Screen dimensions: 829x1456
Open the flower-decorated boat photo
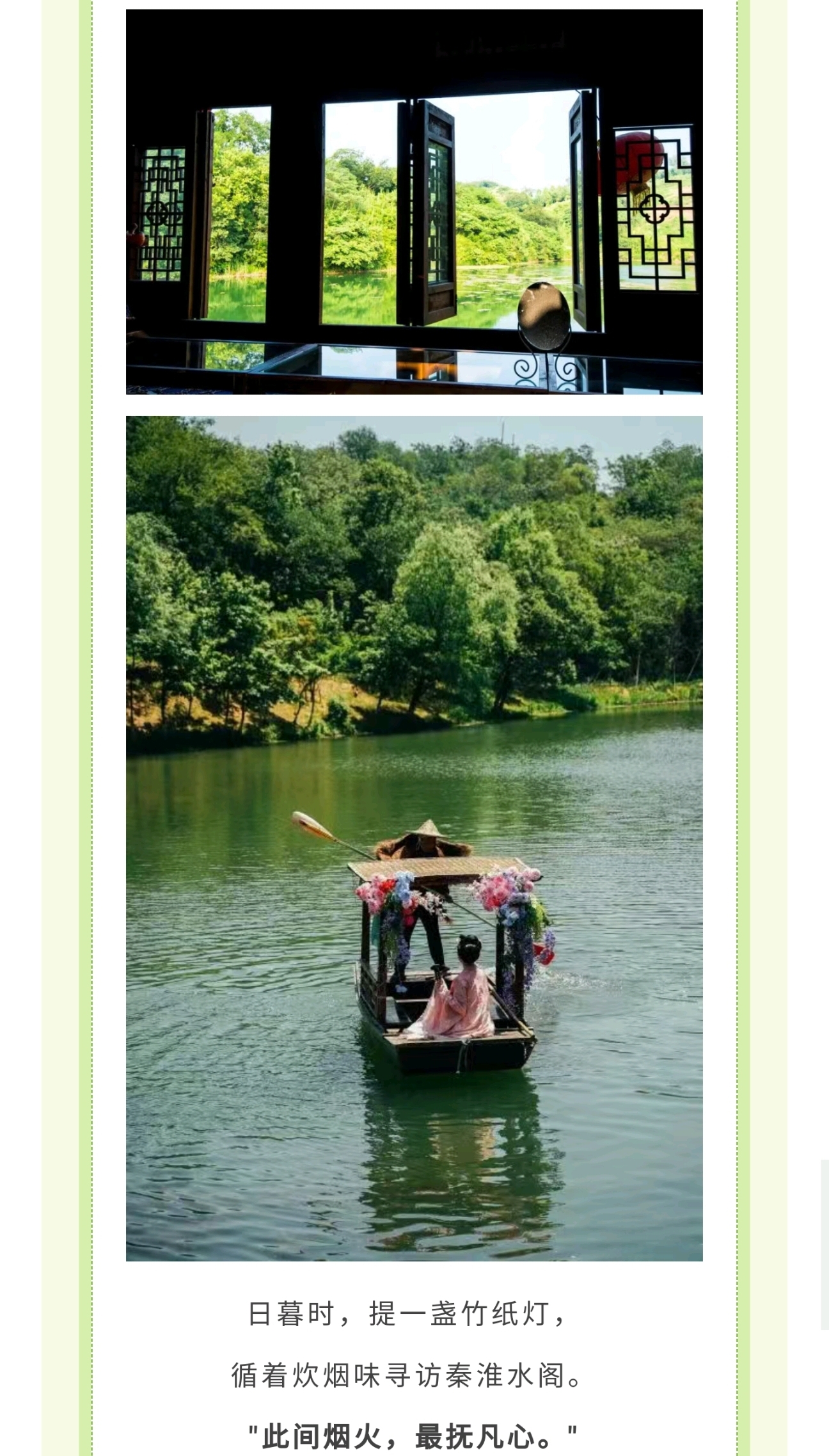[414, 838]
